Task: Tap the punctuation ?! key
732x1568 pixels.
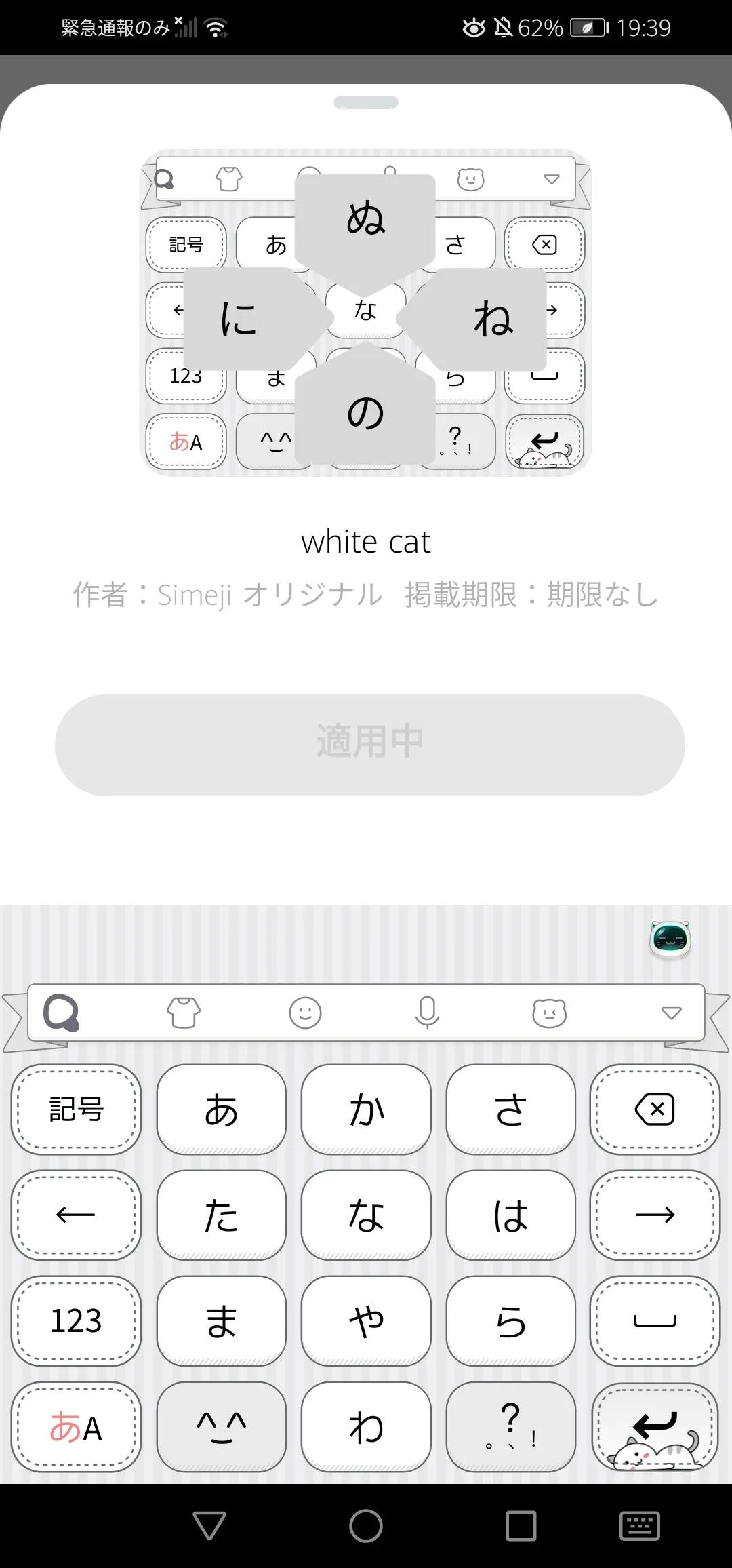Action: point(511,1426)
